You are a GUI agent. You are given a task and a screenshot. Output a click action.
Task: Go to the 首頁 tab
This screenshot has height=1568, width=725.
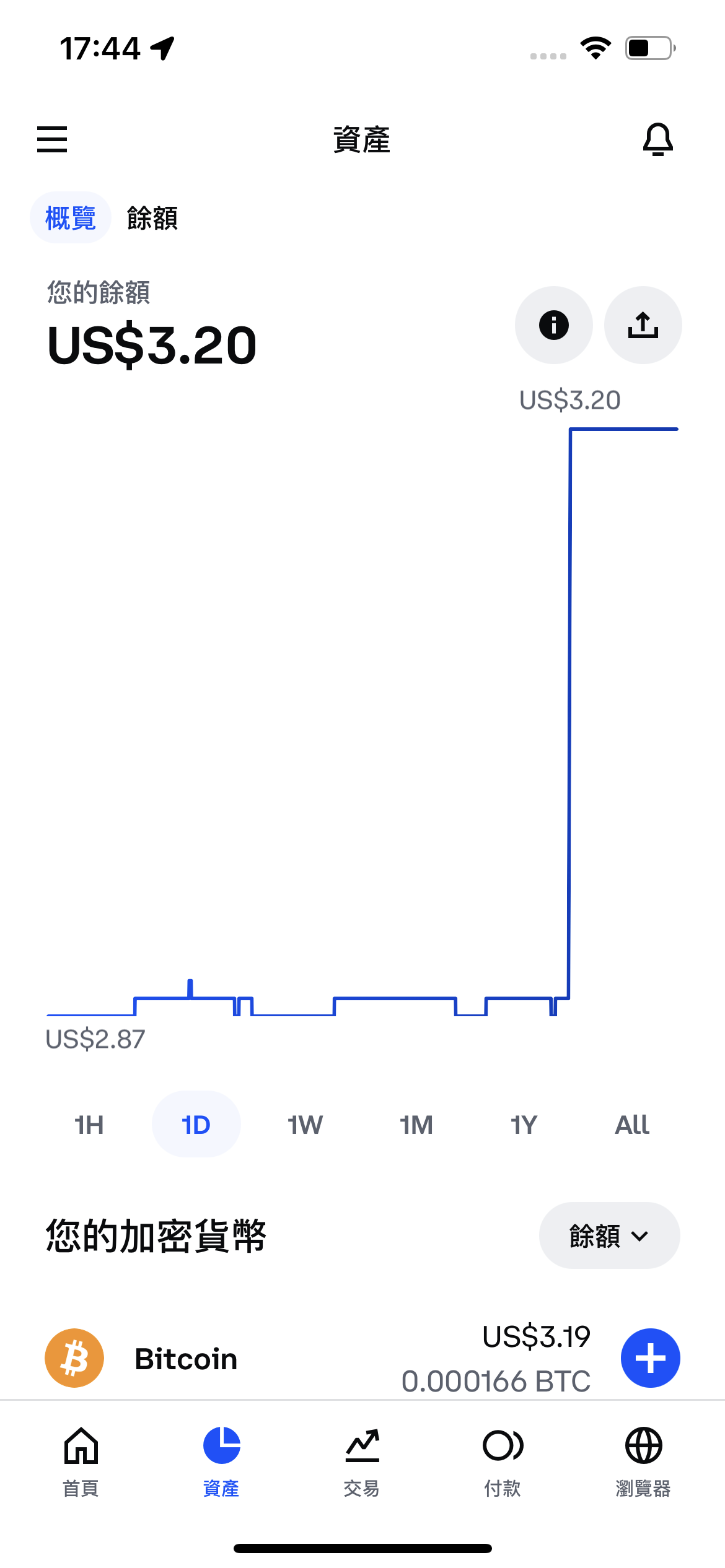(81, 1461)
